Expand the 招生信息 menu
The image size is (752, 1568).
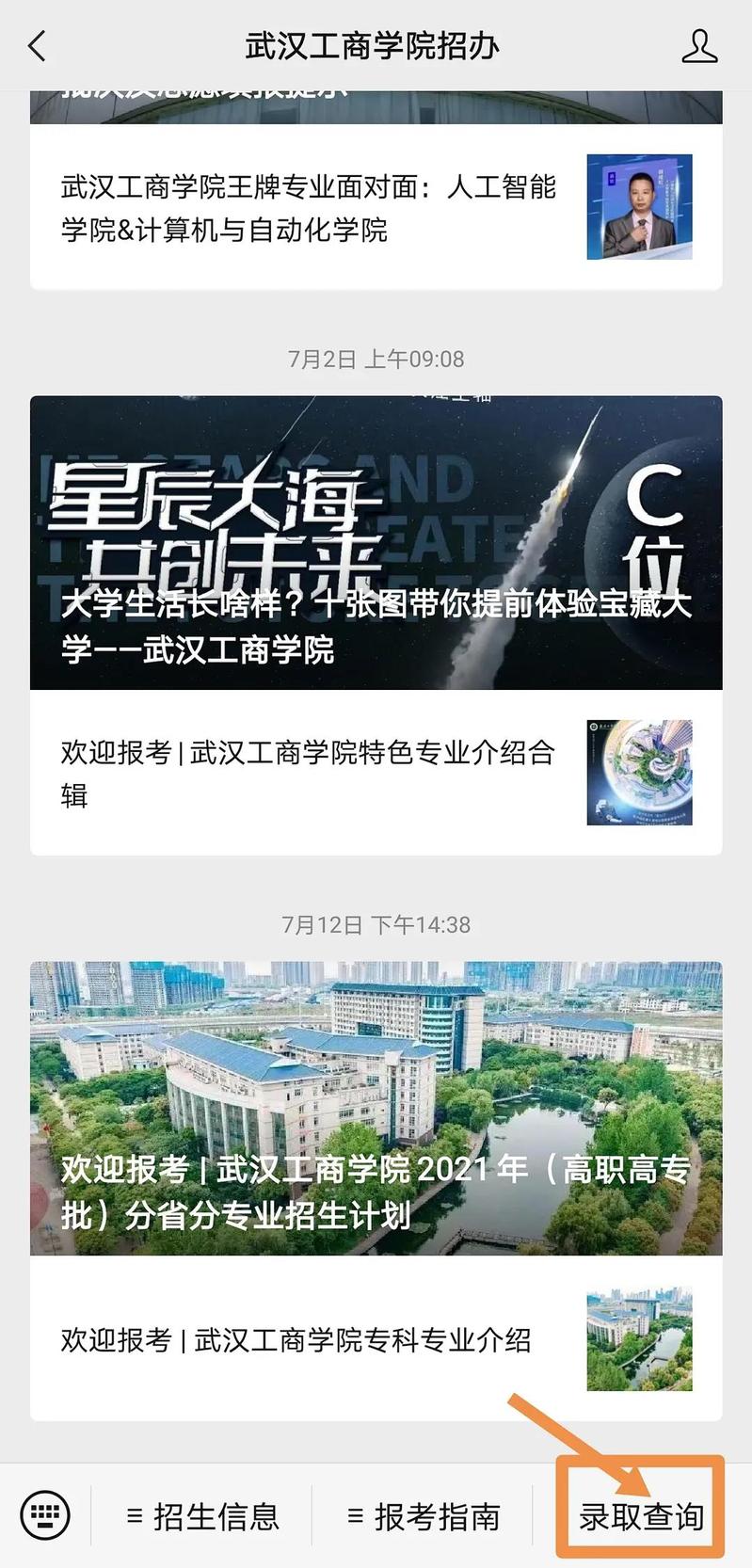(202, 1516)
